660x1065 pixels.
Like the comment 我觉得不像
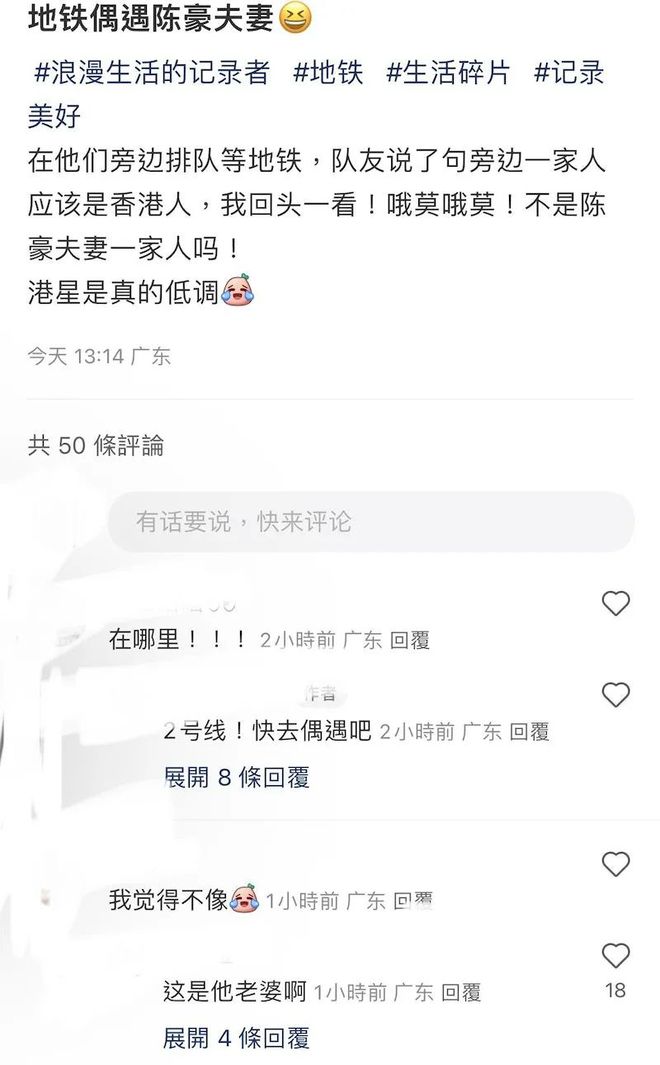tap(616, 864)
